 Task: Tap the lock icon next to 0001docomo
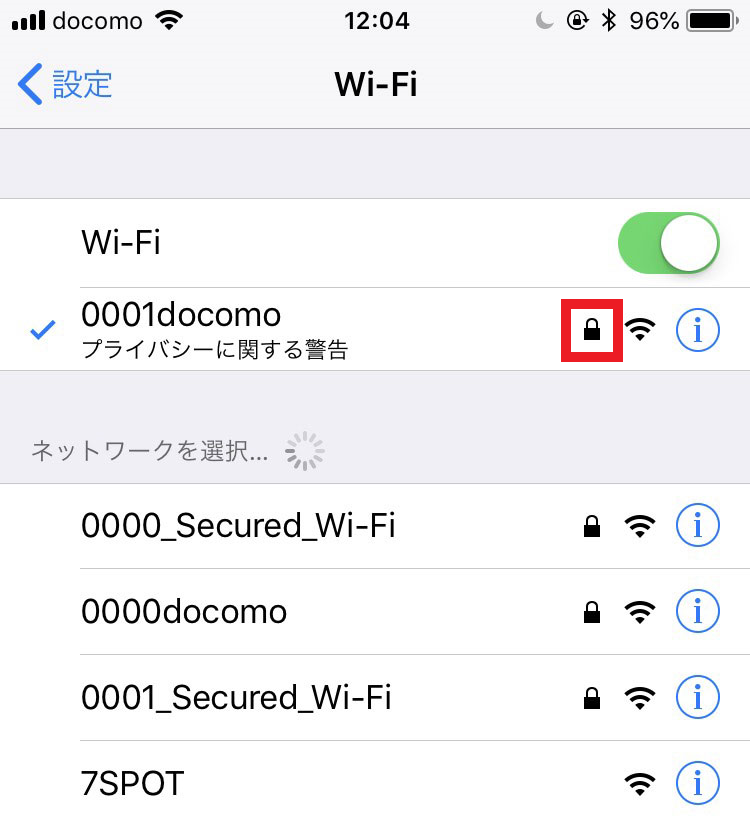tap(592, 329)
